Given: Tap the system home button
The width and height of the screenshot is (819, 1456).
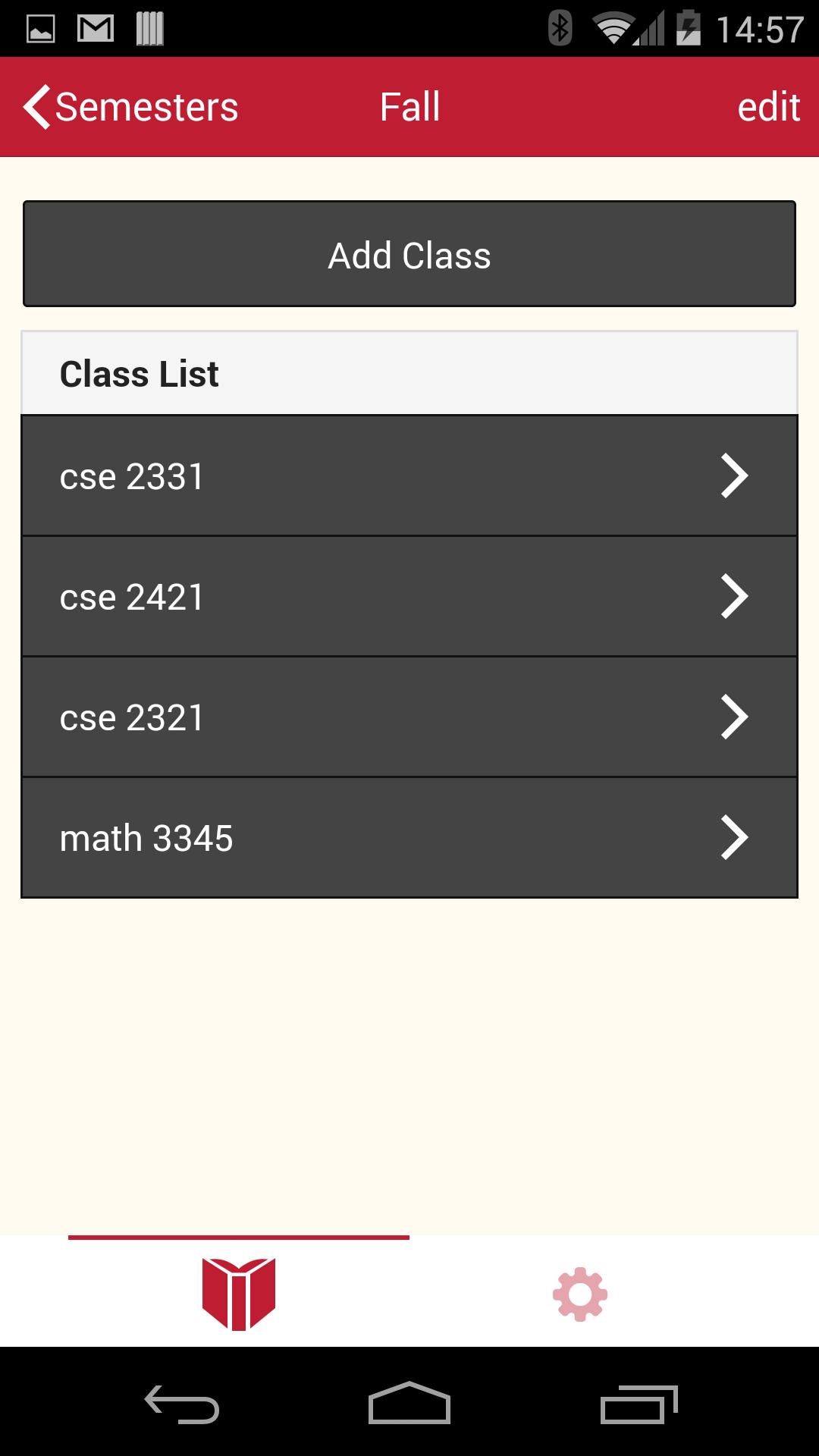Looking at the screenshot, I should coord(409,1403).
